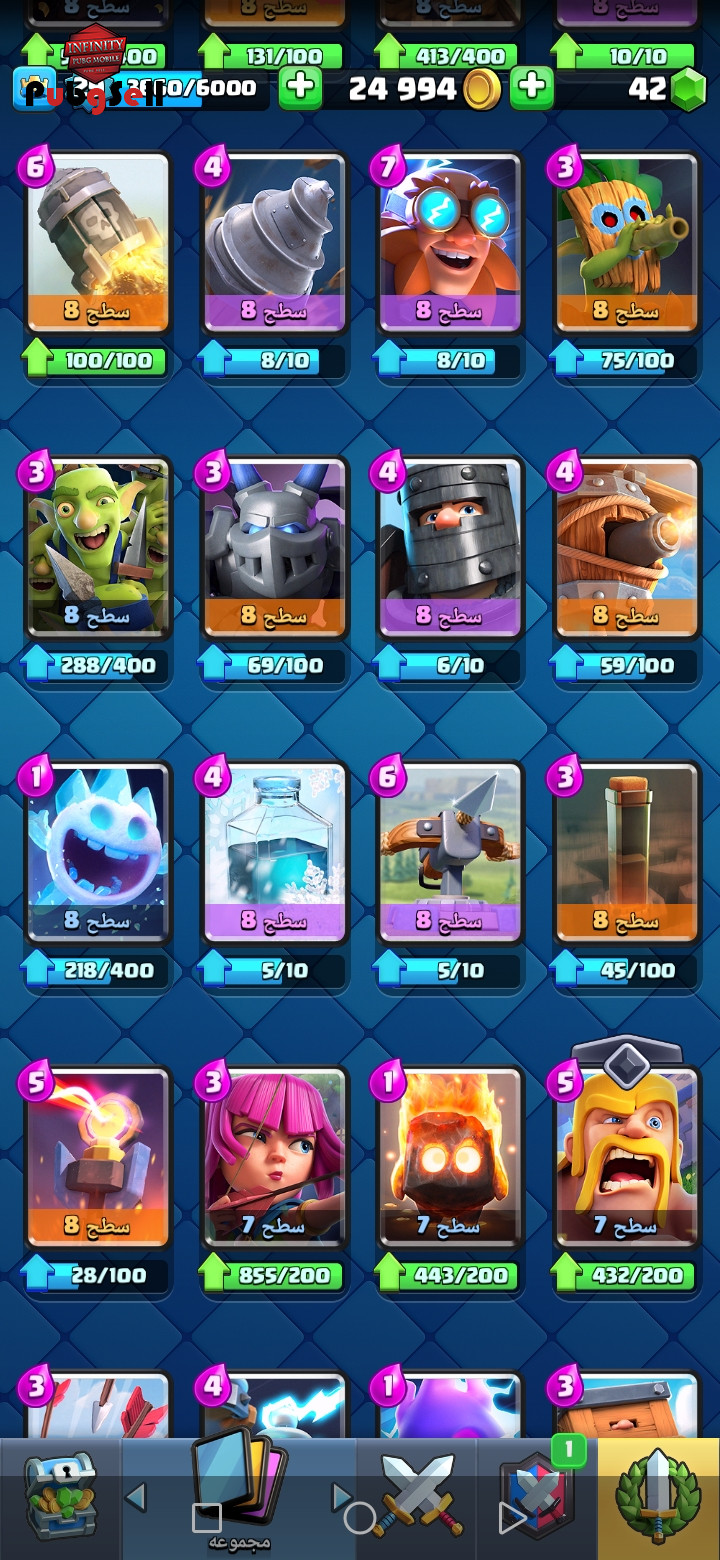This screenshot has height=1560, width=720.
Task: Select the Barbarians card with 432/200
Action: click(x=626, y=1157)
